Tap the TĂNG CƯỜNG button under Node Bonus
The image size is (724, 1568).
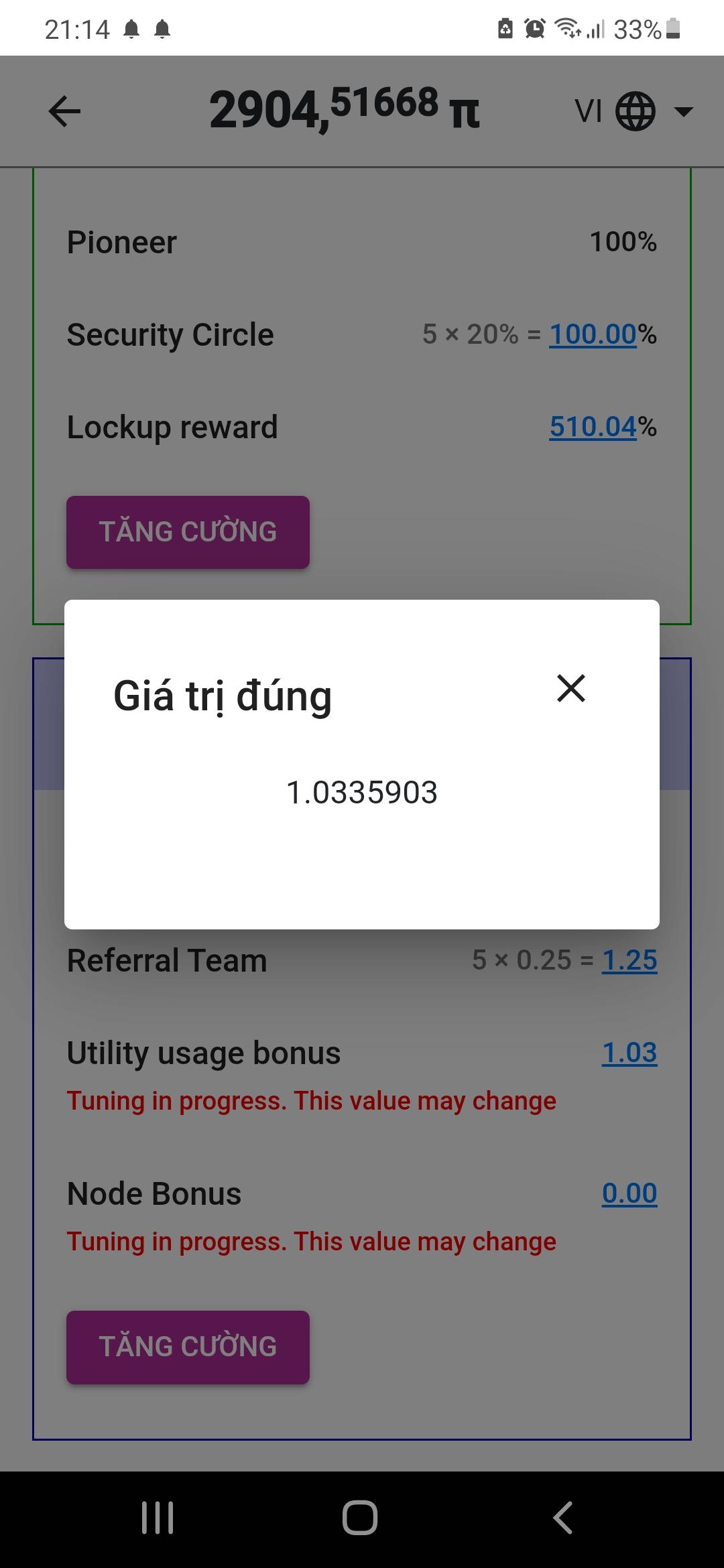(x=188, y=1347)
